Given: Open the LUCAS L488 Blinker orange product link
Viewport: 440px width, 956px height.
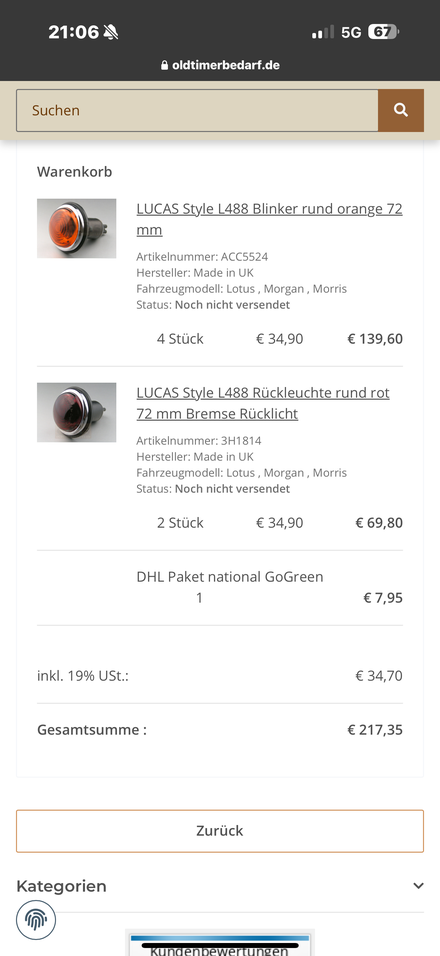Looking at the screenshot, I should click(x=269, y=219).
